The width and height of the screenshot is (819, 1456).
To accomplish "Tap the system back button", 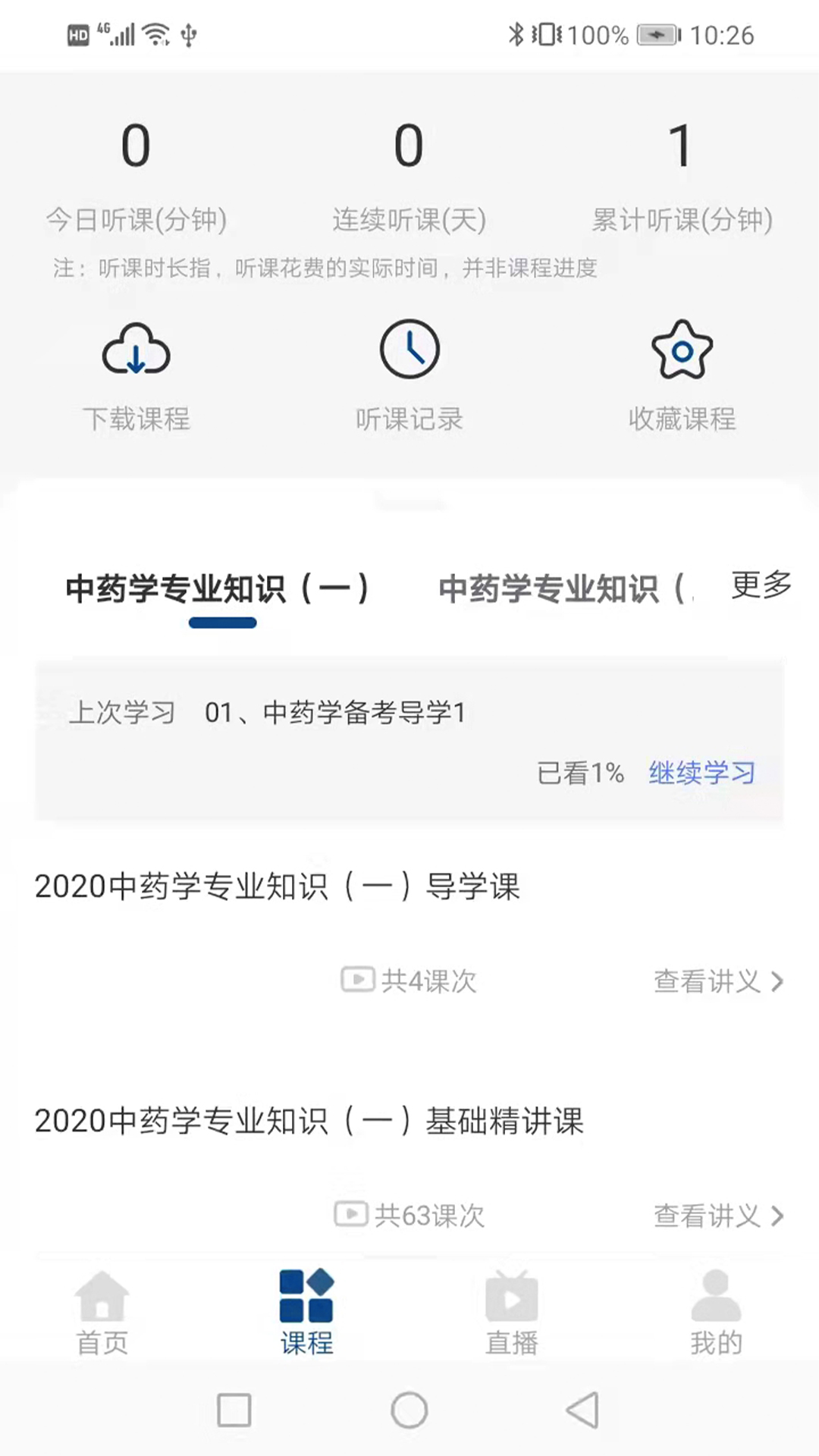I will tap(583, 1410).
